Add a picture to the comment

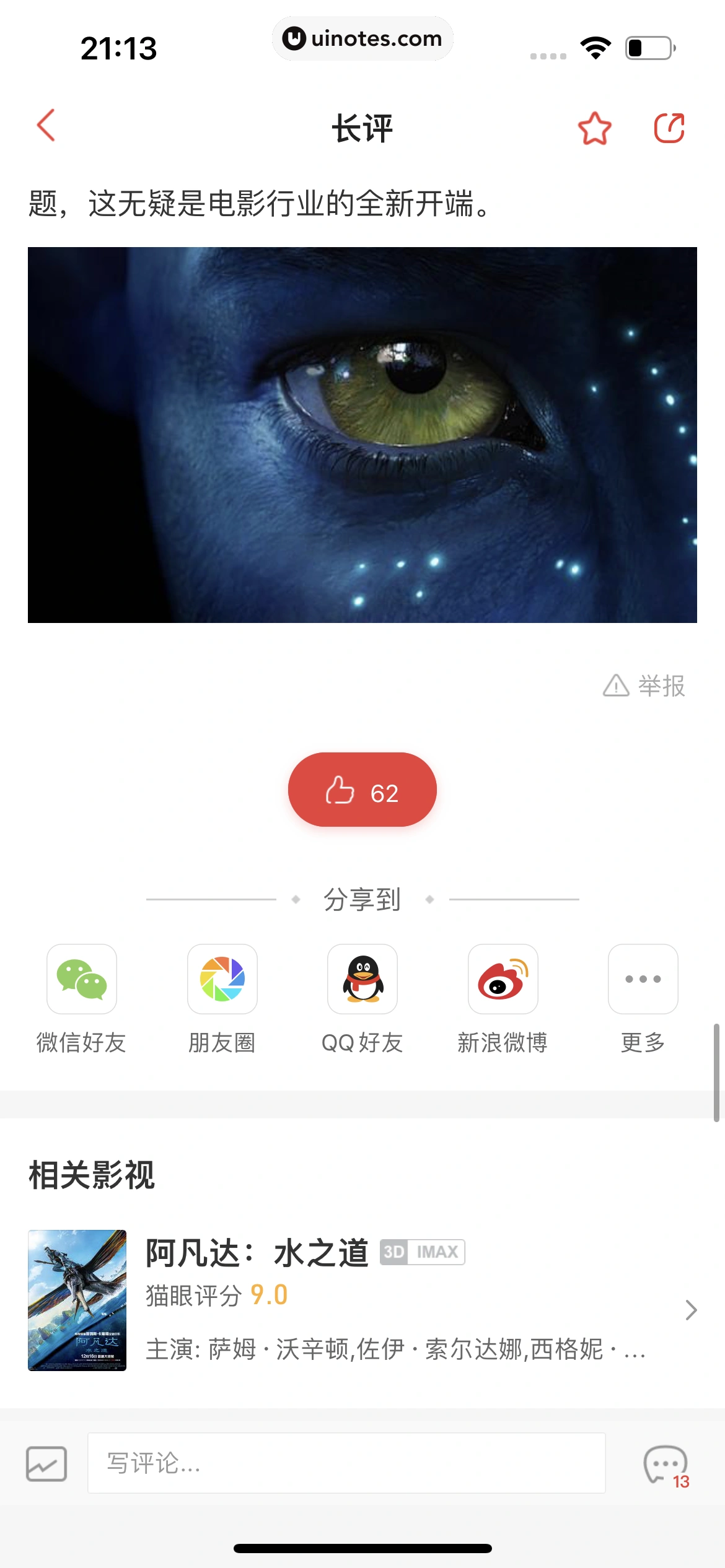[46, 1464]
